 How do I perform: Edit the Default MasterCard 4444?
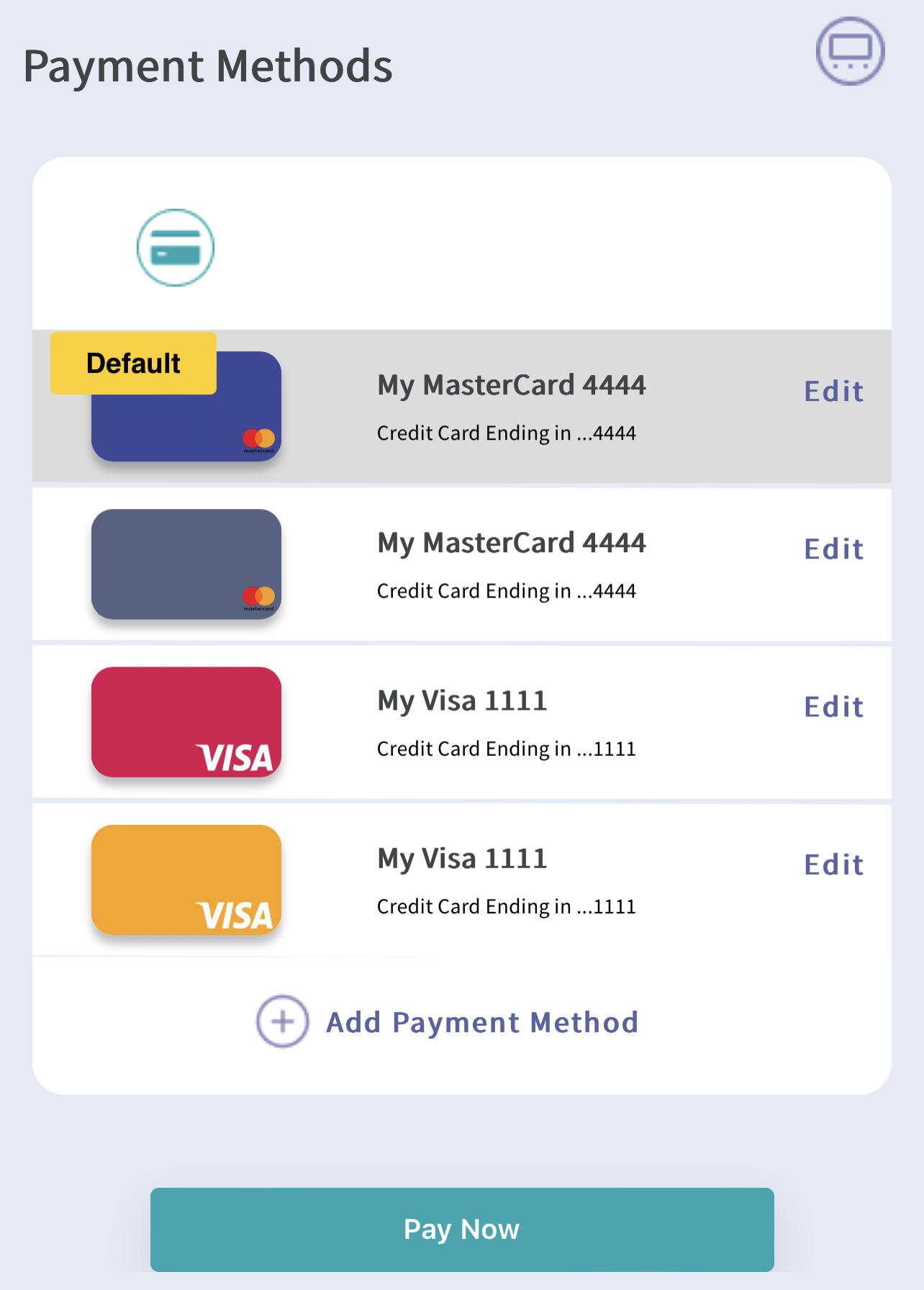833,392
